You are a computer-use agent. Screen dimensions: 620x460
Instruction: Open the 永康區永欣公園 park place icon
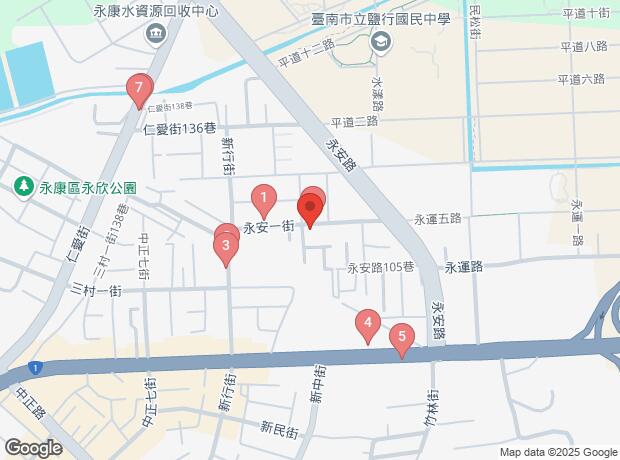pyautogui.click(x=25, y=186)
